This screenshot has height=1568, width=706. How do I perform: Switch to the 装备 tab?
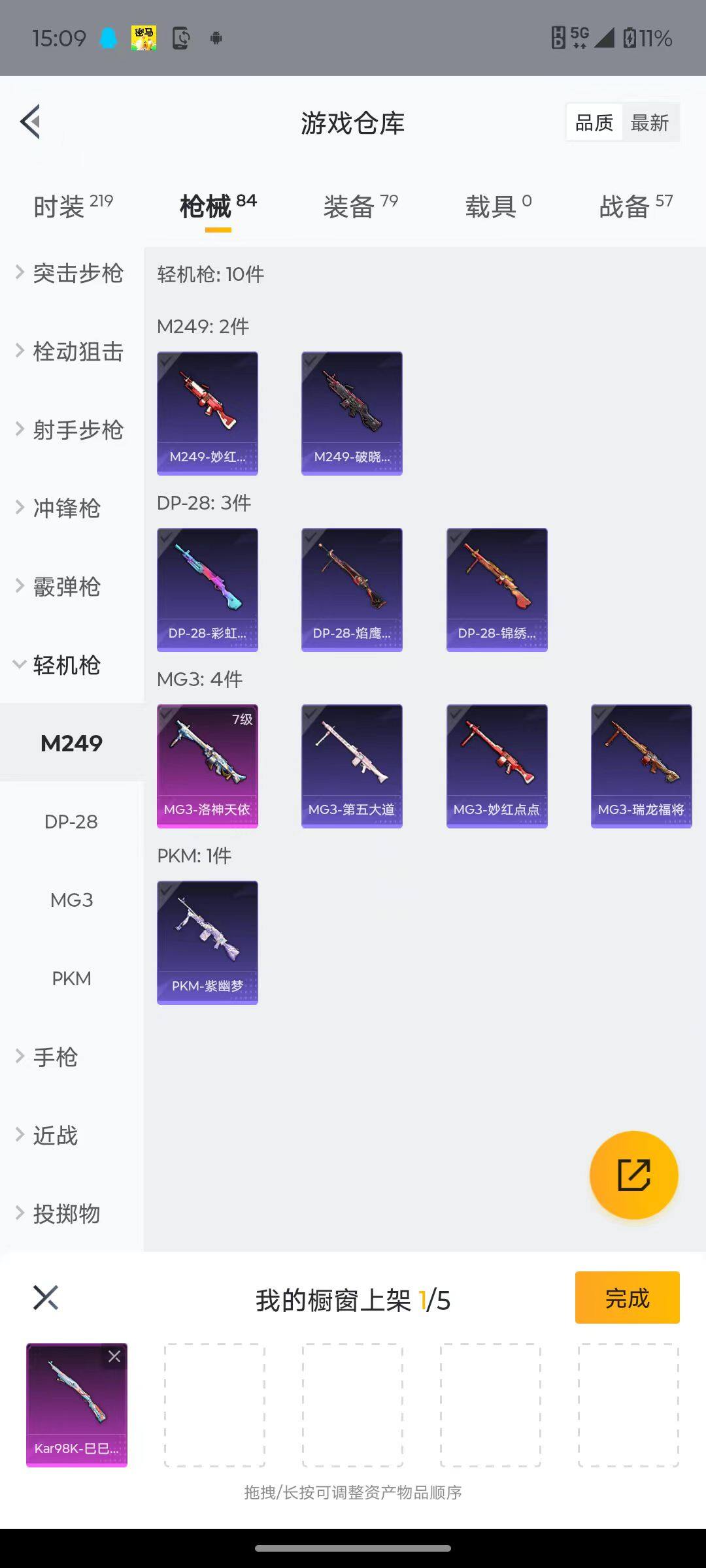click(x=360, y=206)
